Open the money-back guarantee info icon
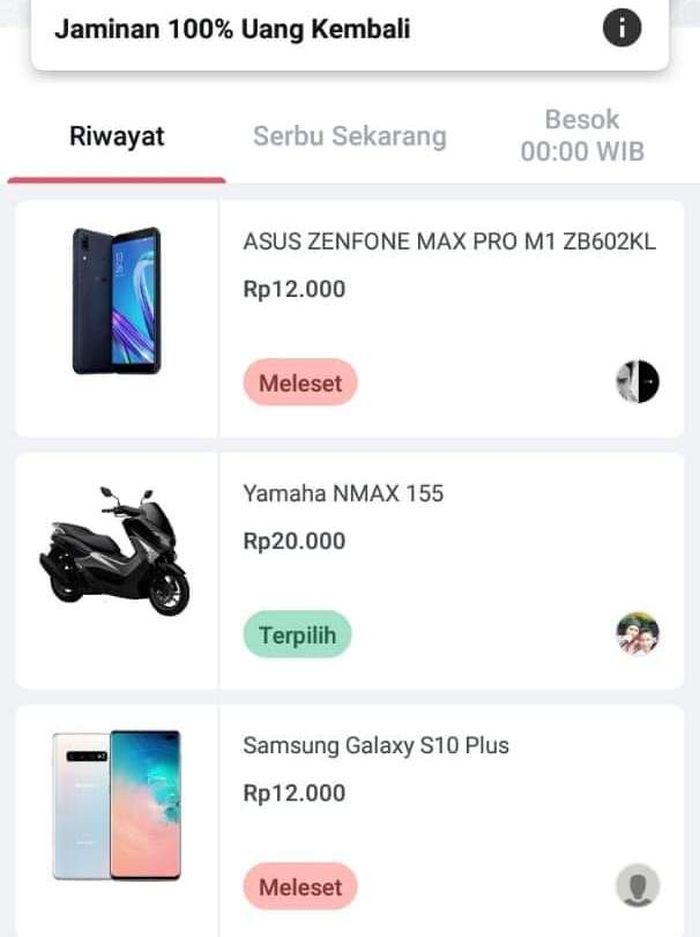The height and width of the screenshot is (937, 700). [x=621, y=28]
